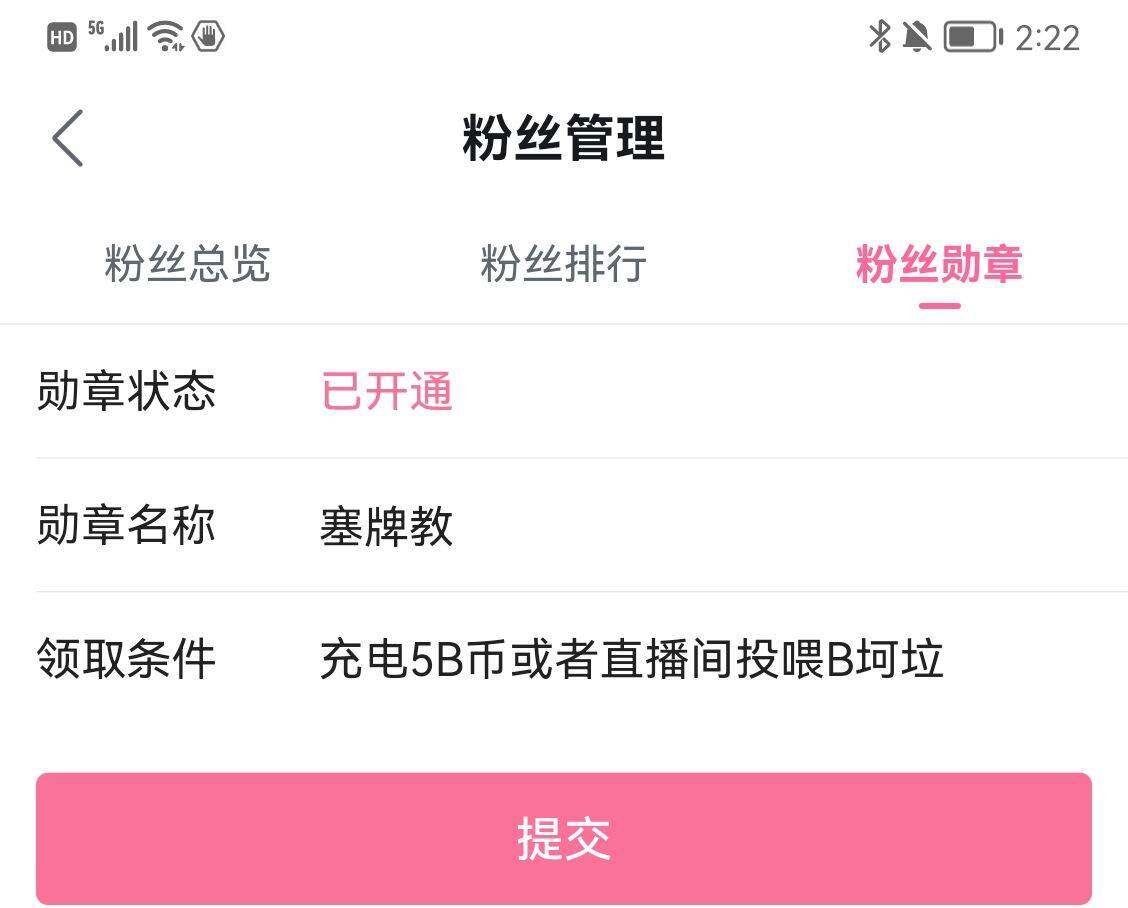Switch to the 粉丝排行 tab
Image resolution: width=1128 pixels, height=908 pixels.
click(563, 265)
